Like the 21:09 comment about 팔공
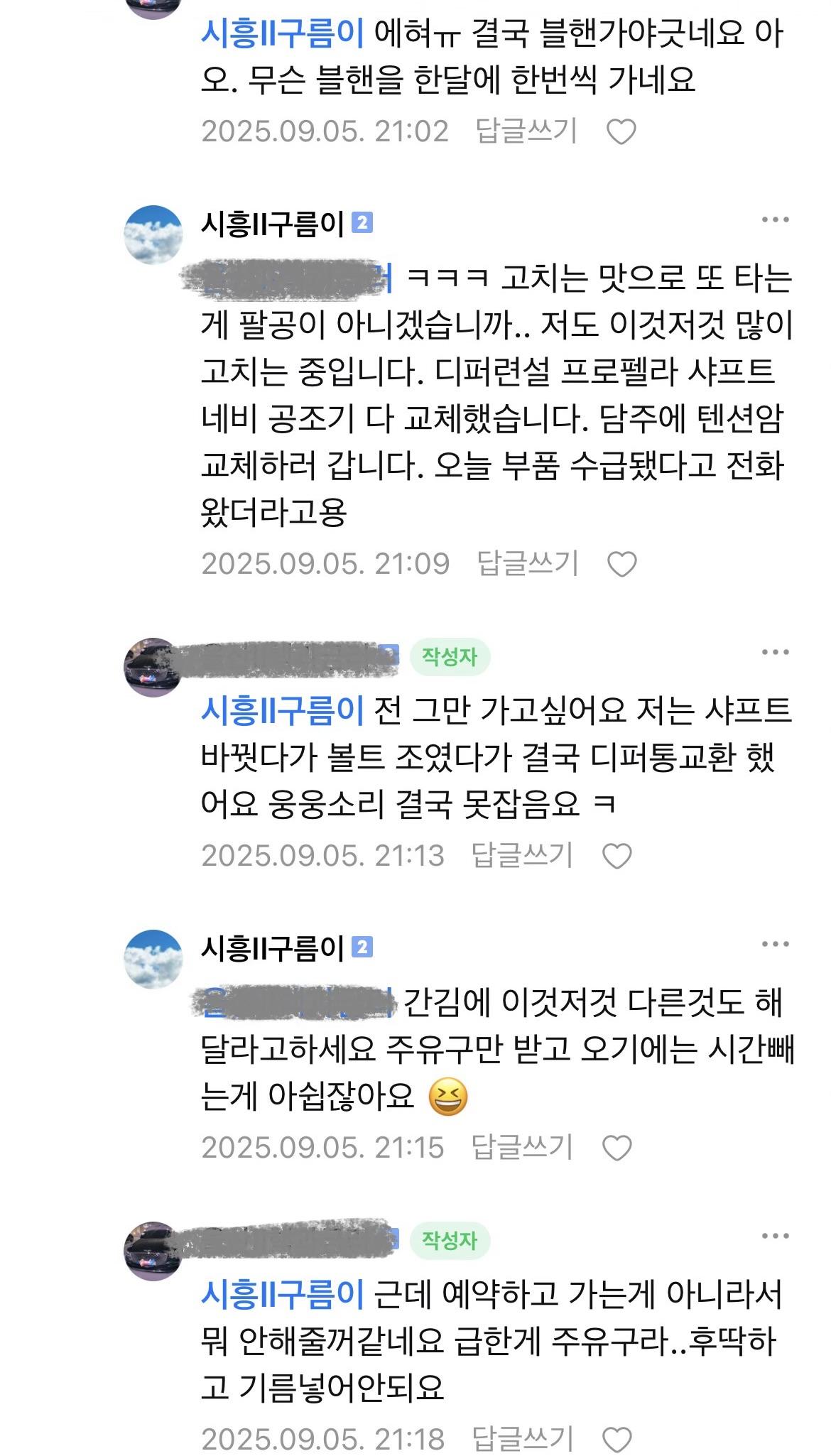The width and height of the screenshot is (831, 1456). coord(622,565)
